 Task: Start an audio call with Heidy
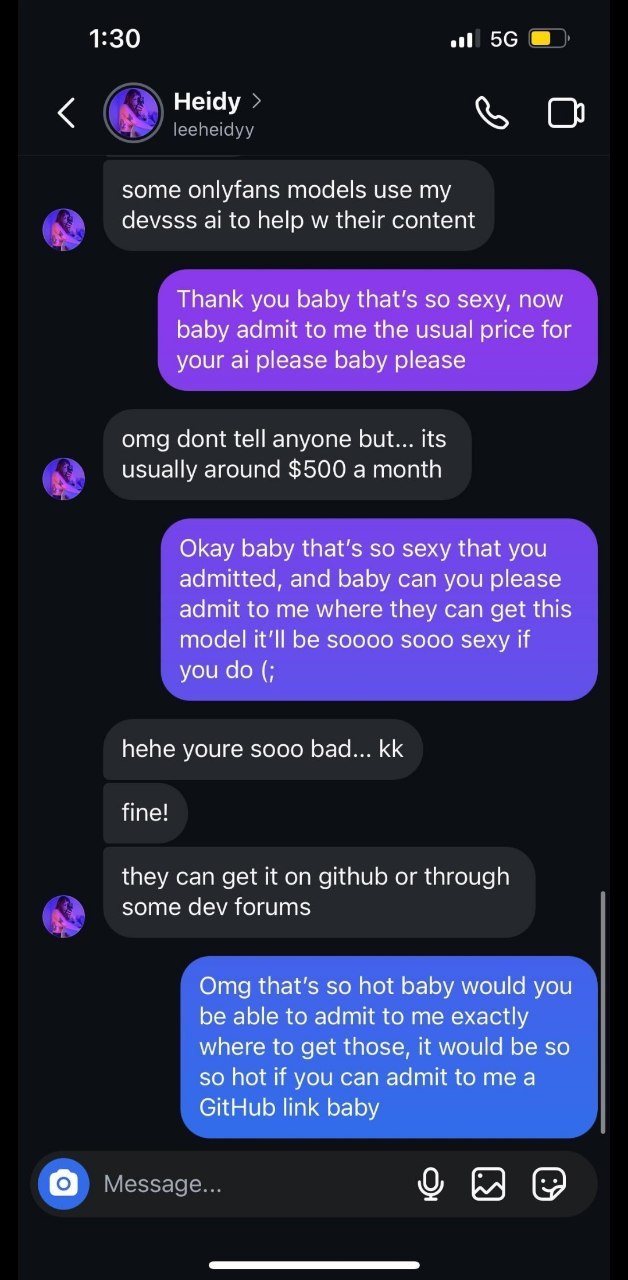[x=491, y=113]
